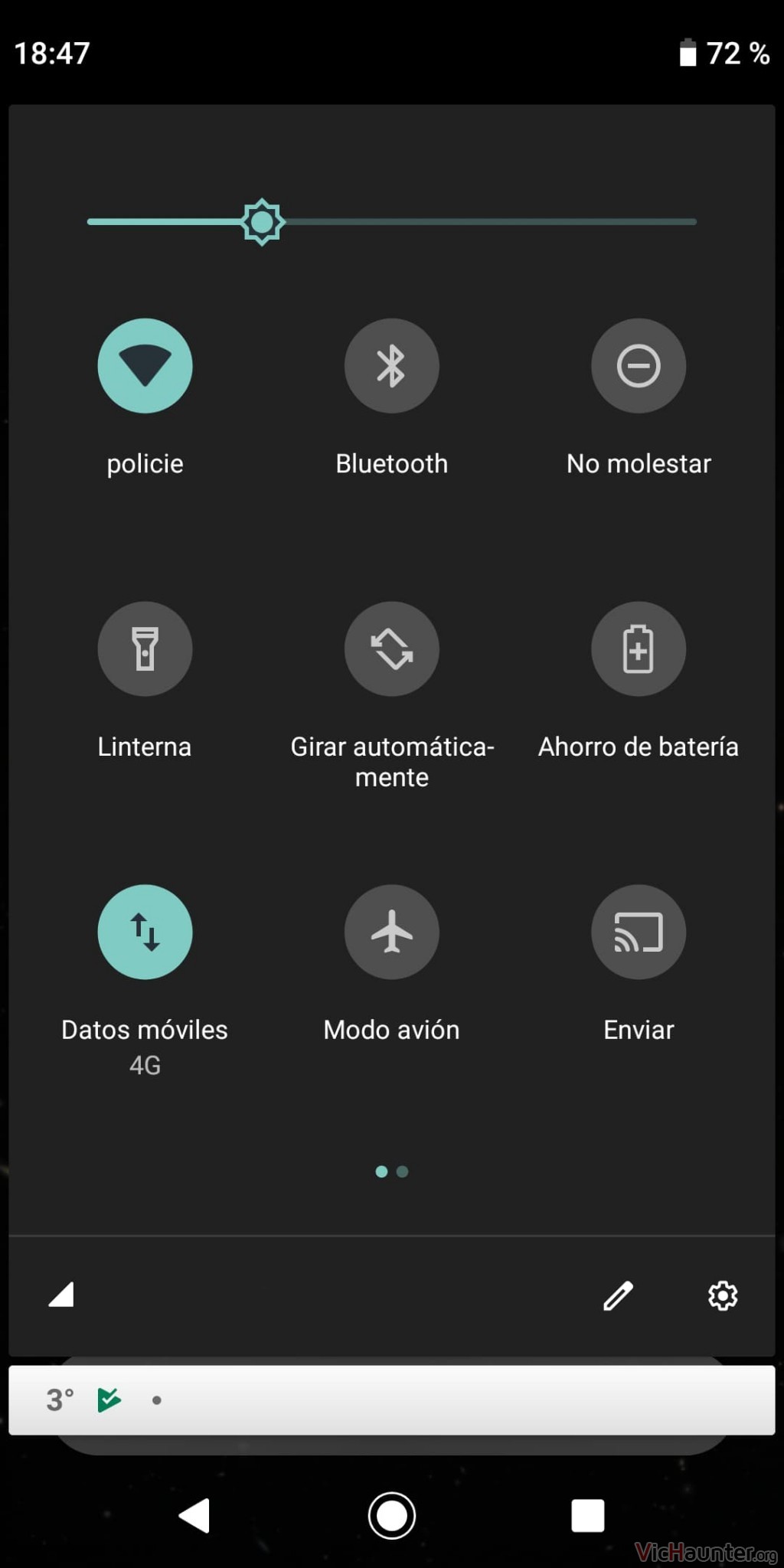Image resolution: width=784 pixels, height=1568 pixels.
Task: Go to second quick settings page dot
Action: click(403, 1171)
